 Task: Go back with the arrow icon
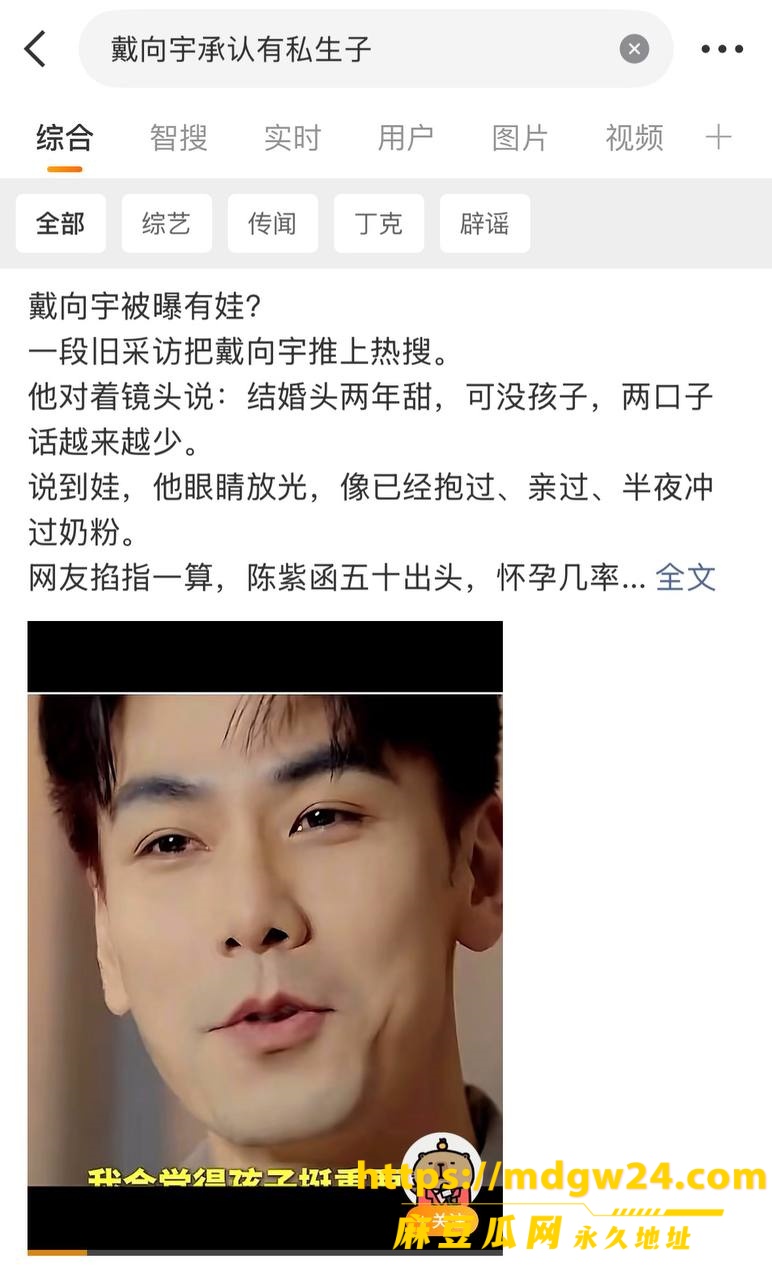click(x=35, y=48)
